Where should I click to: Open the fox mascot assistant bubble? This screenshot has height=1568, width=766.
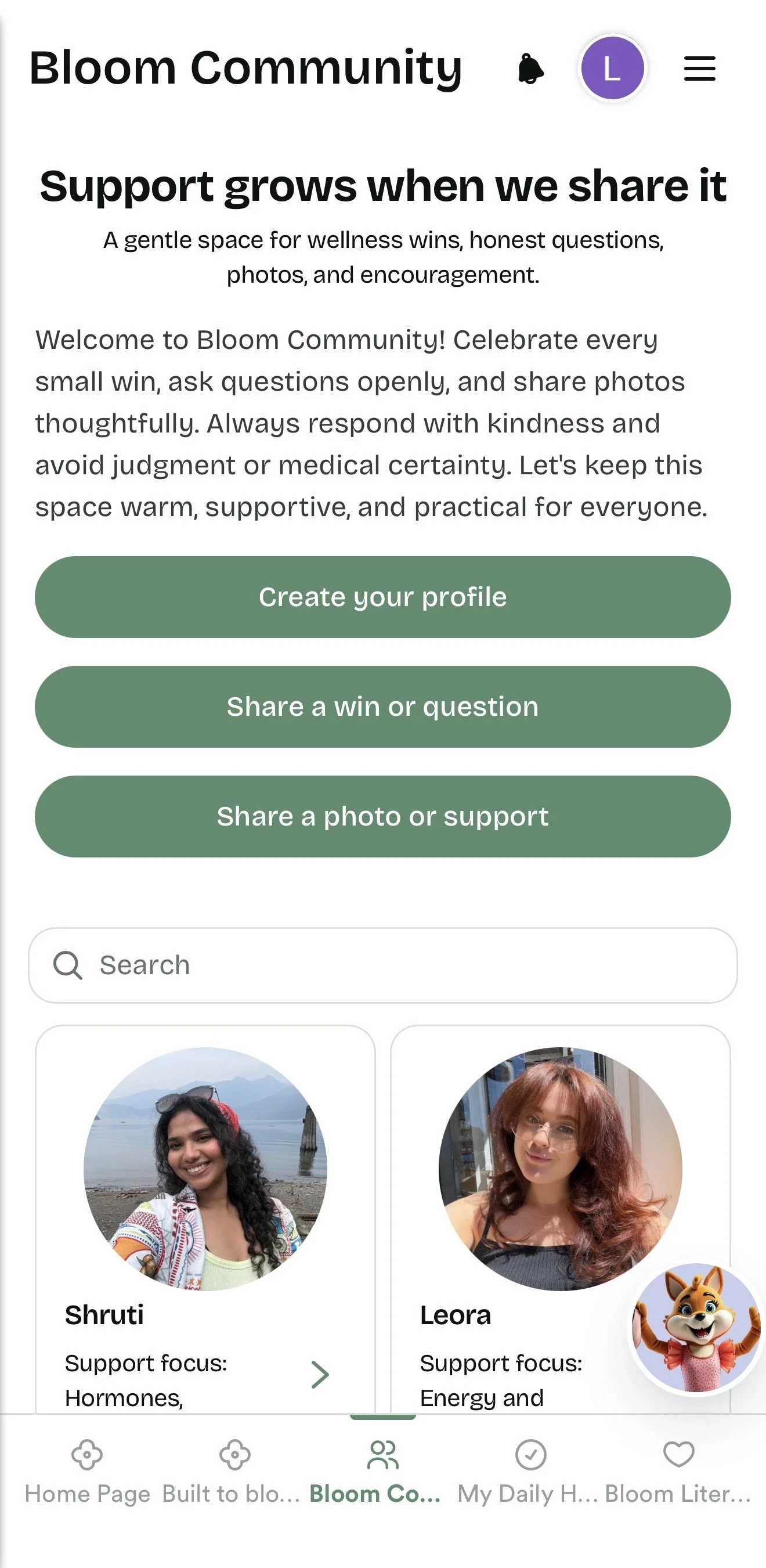click(695, 1327)
